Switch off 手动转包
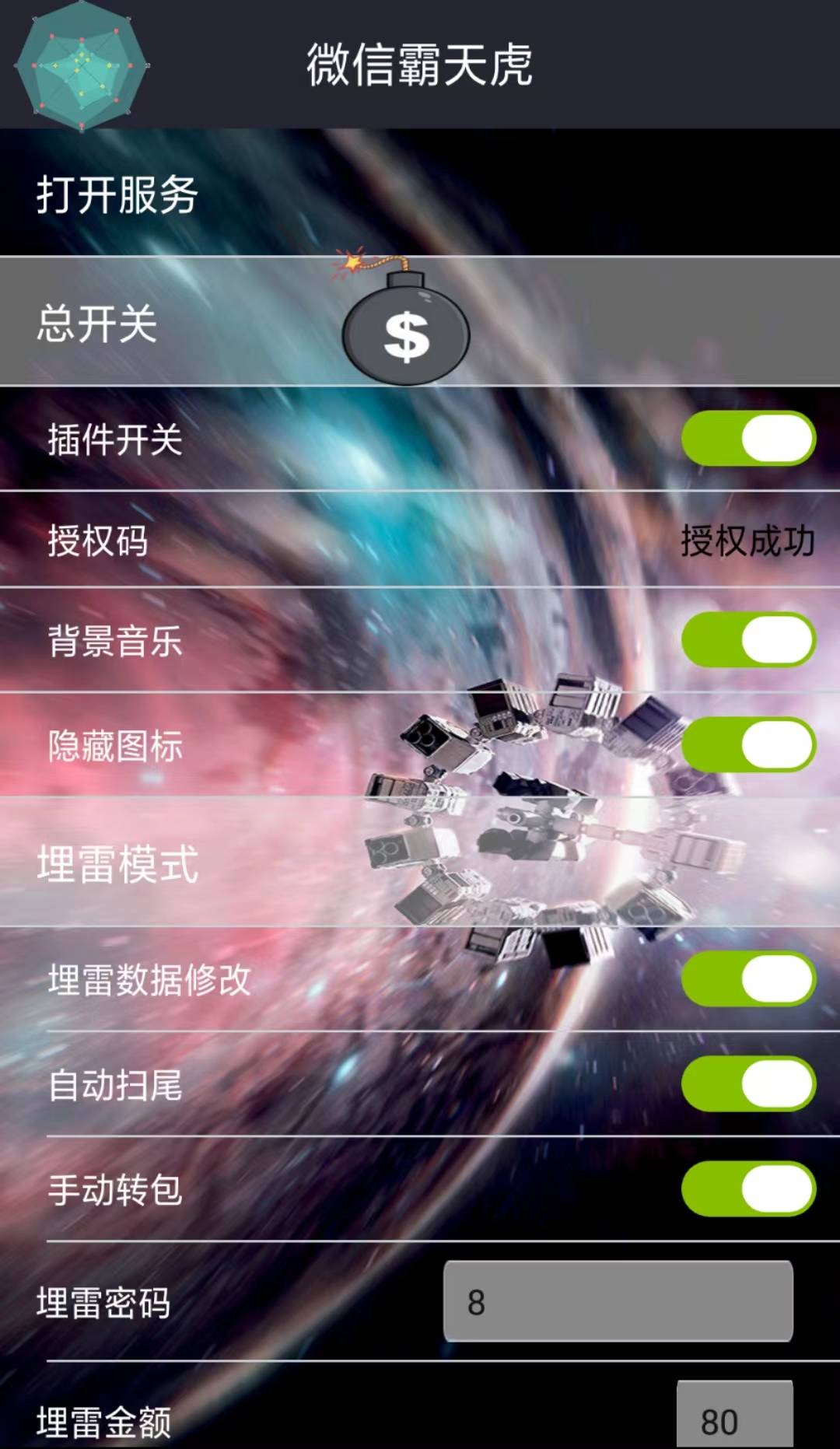 click(748, 1188)
